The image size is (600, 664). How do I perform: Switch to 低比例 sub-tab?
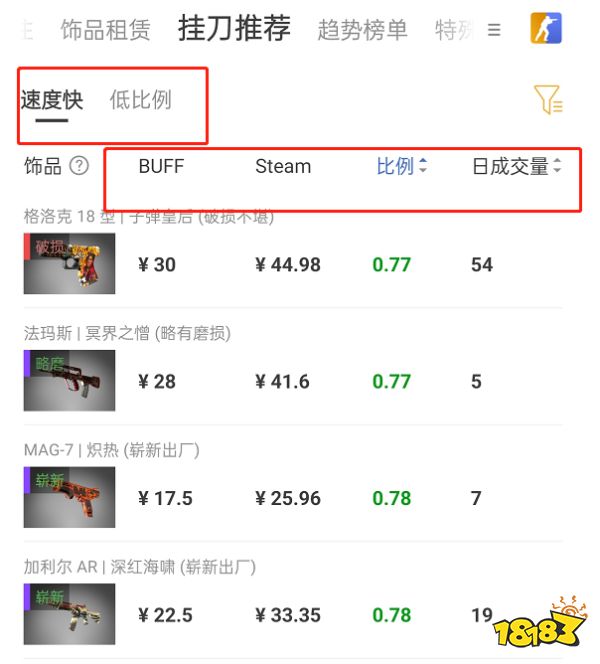click(140, 100)
